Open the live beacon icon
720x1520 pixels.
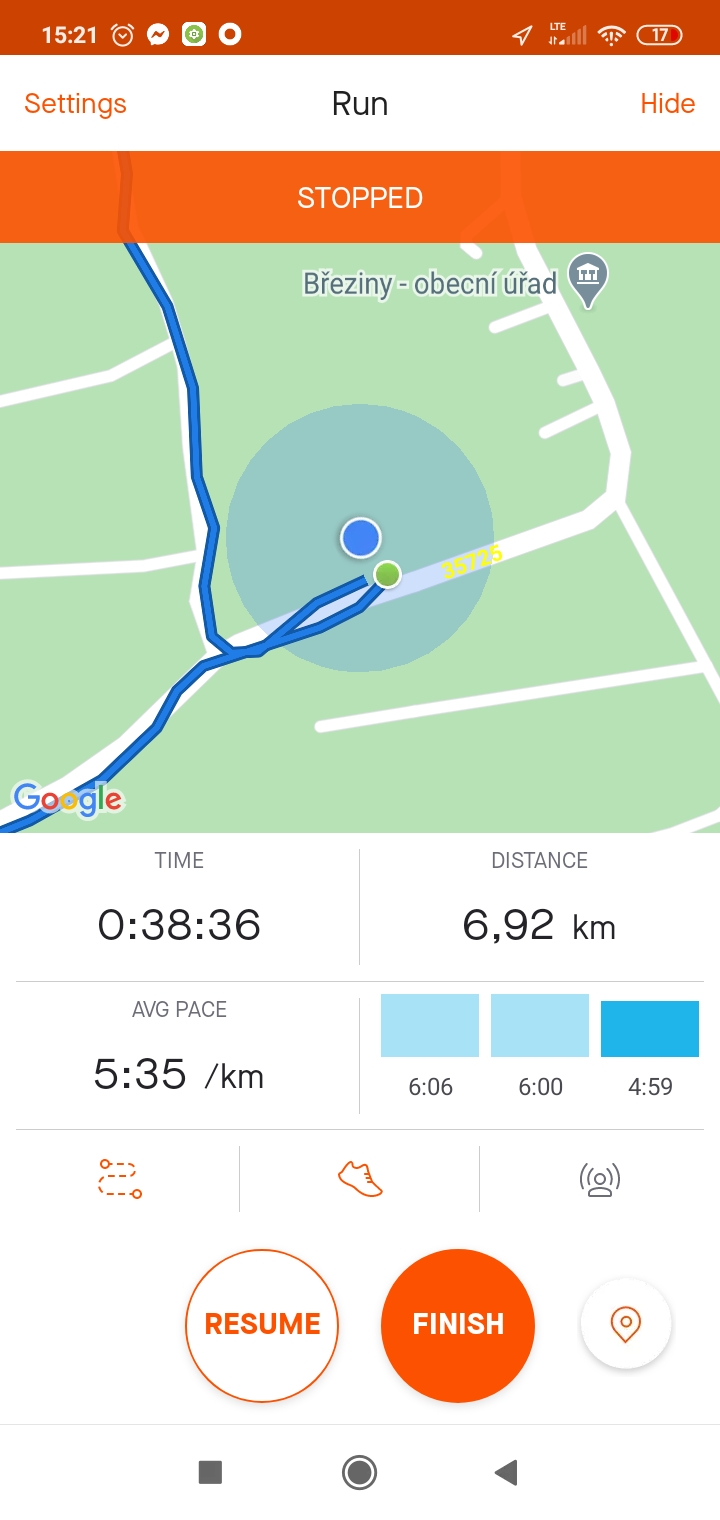pos(600,1179)
